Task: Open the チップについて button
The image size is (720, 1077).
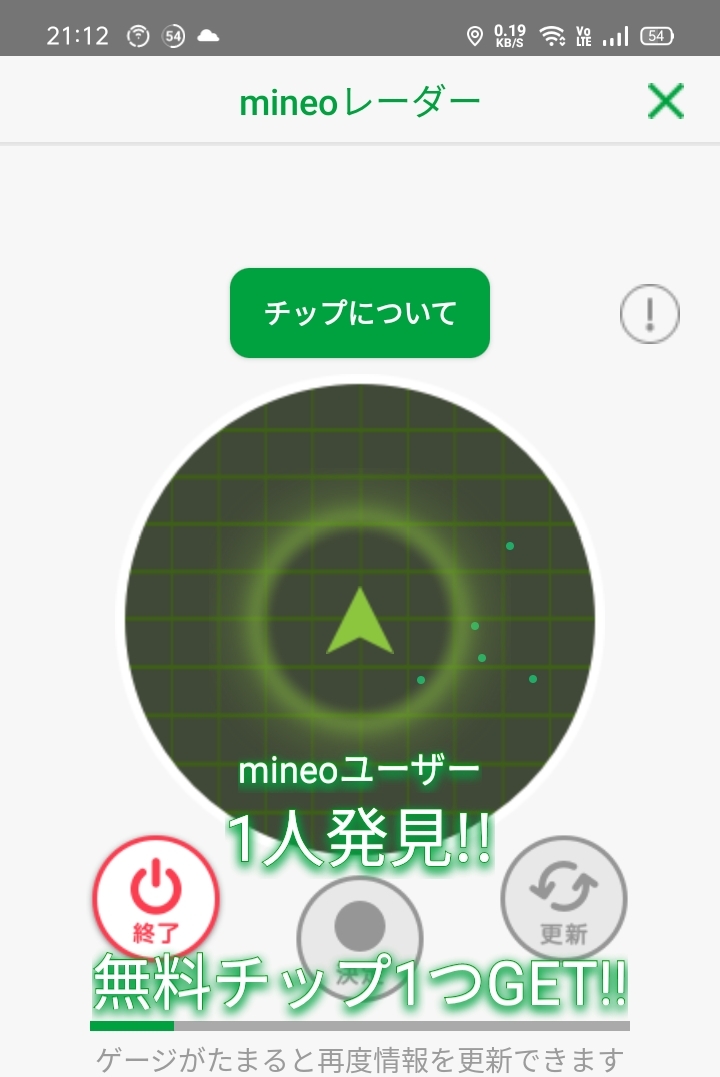Action: 360,313
